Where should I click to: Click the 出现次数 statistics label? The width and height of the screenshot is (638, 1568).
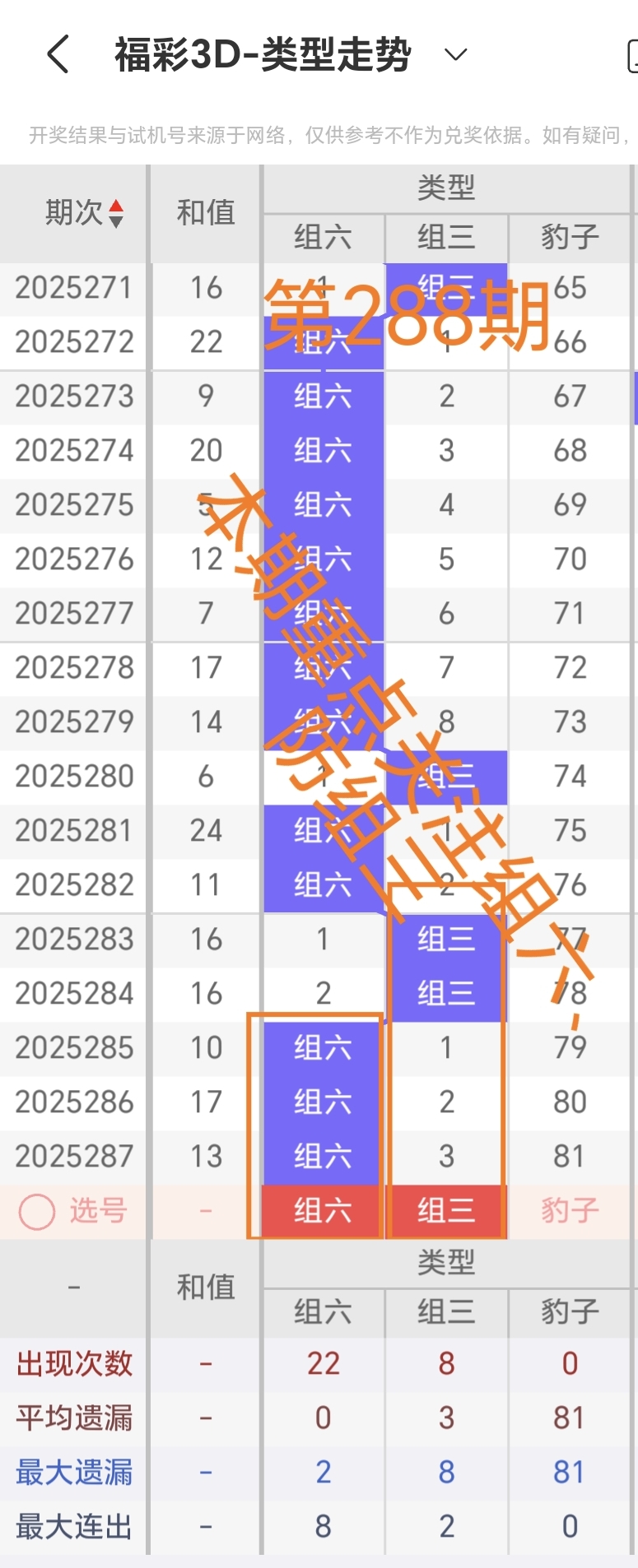(72, 1363)
